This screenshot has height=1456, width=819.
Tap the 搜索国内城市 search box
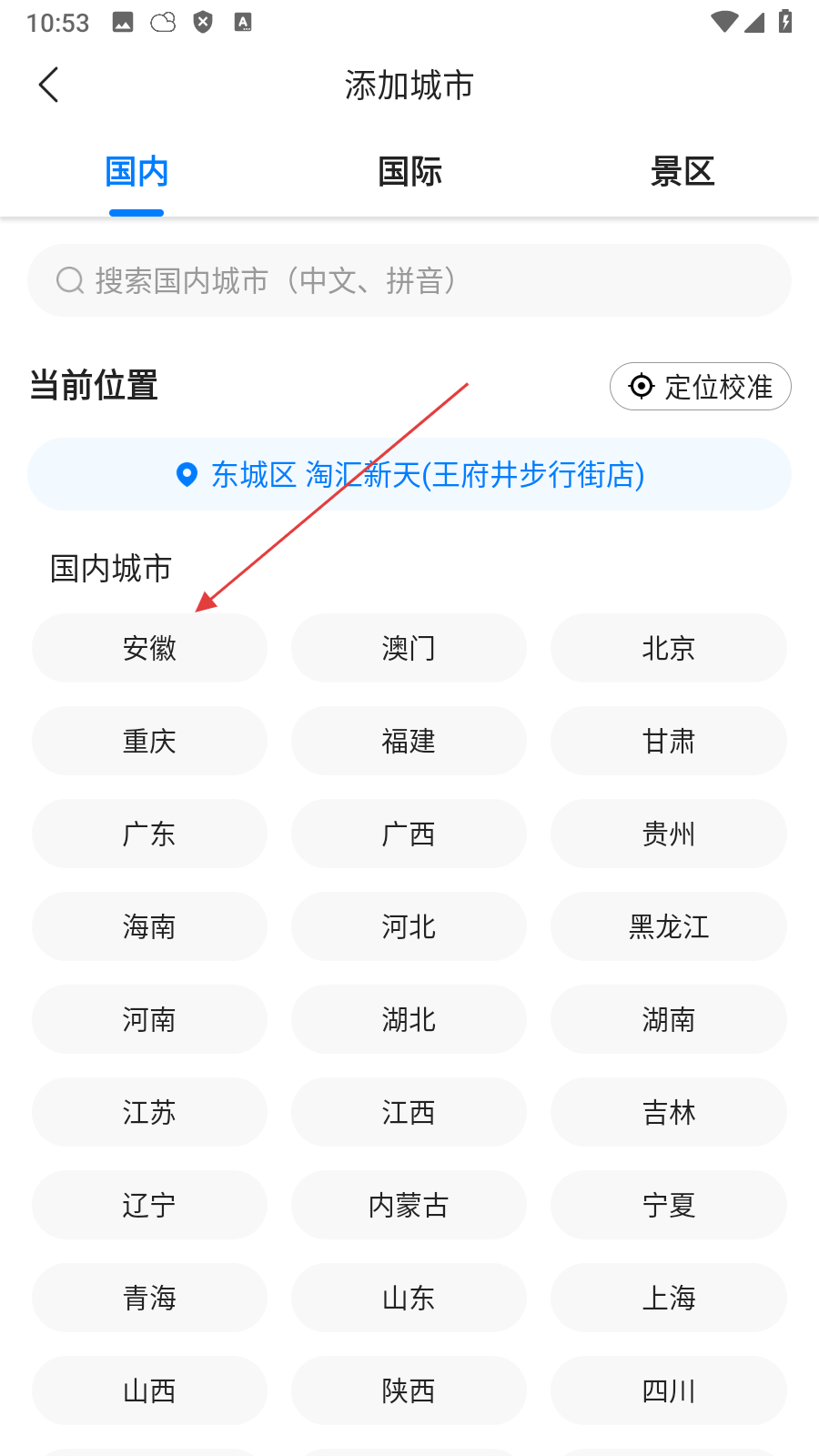[x=409, y=280]
